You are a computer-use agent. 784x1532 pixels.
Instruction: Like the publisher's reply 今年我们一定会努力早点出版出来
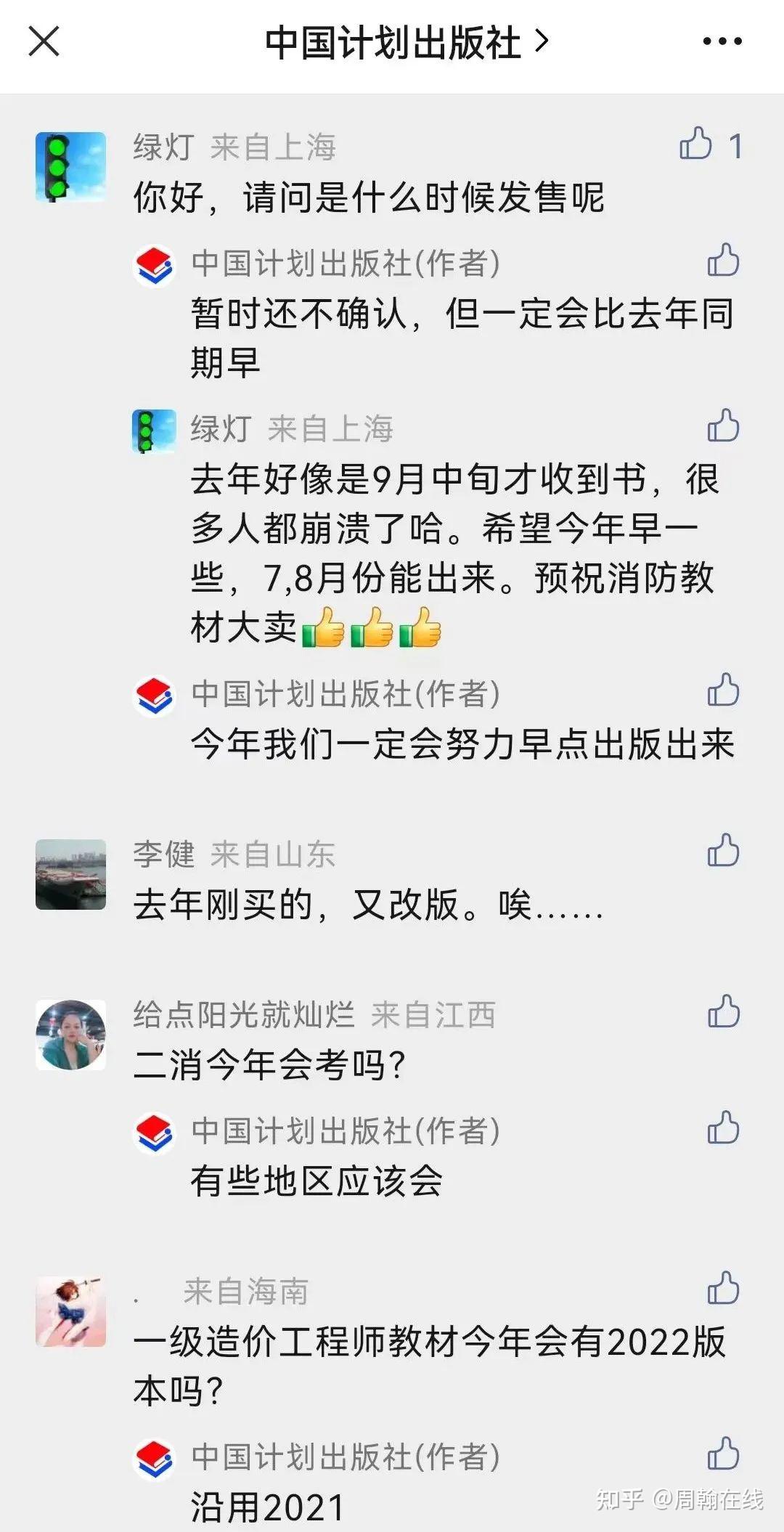(724, 690)
